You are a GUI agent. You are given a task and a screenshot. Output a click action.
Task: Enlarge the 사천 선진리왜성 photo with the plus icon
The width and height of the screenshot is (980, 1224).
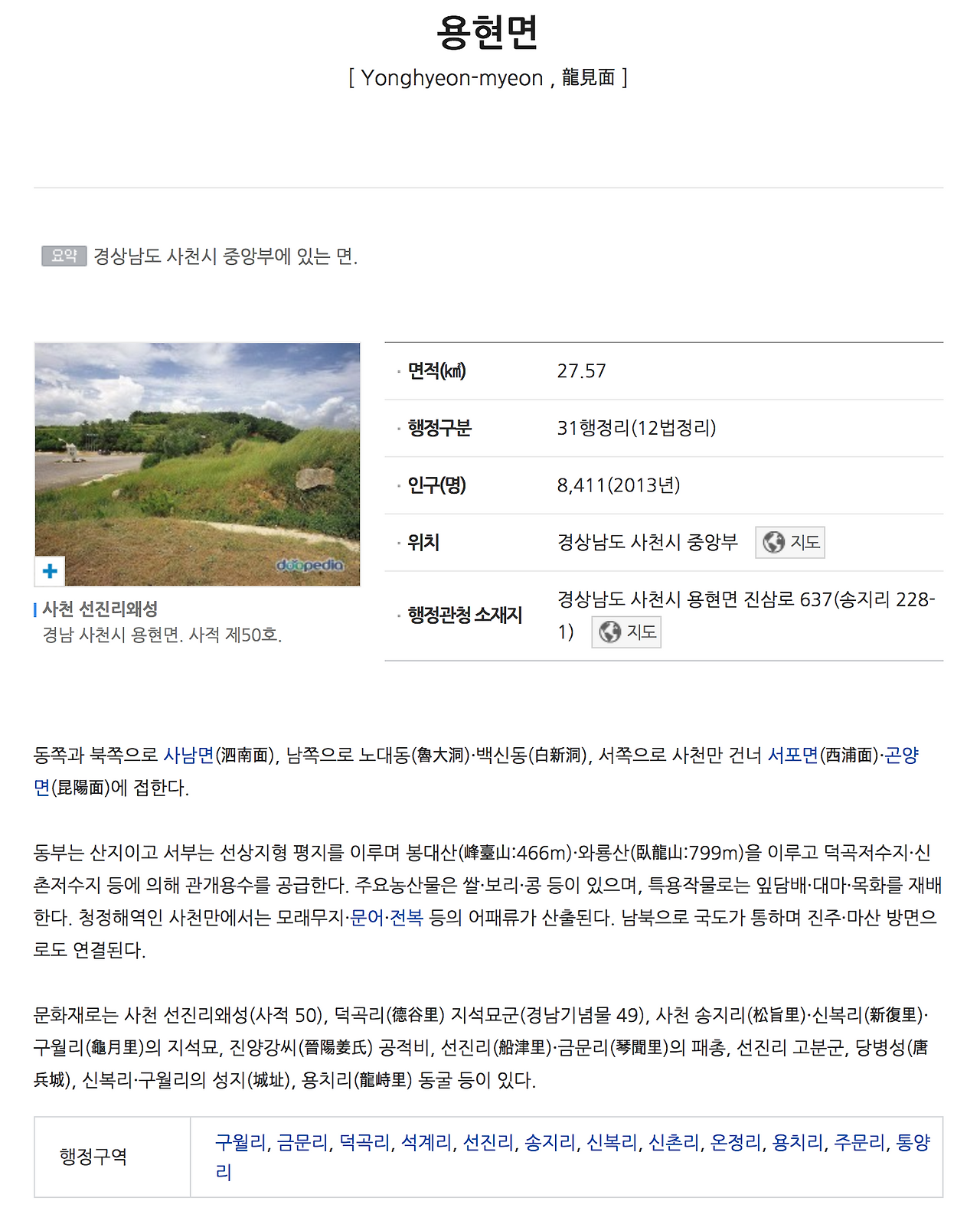pos(50,571)
